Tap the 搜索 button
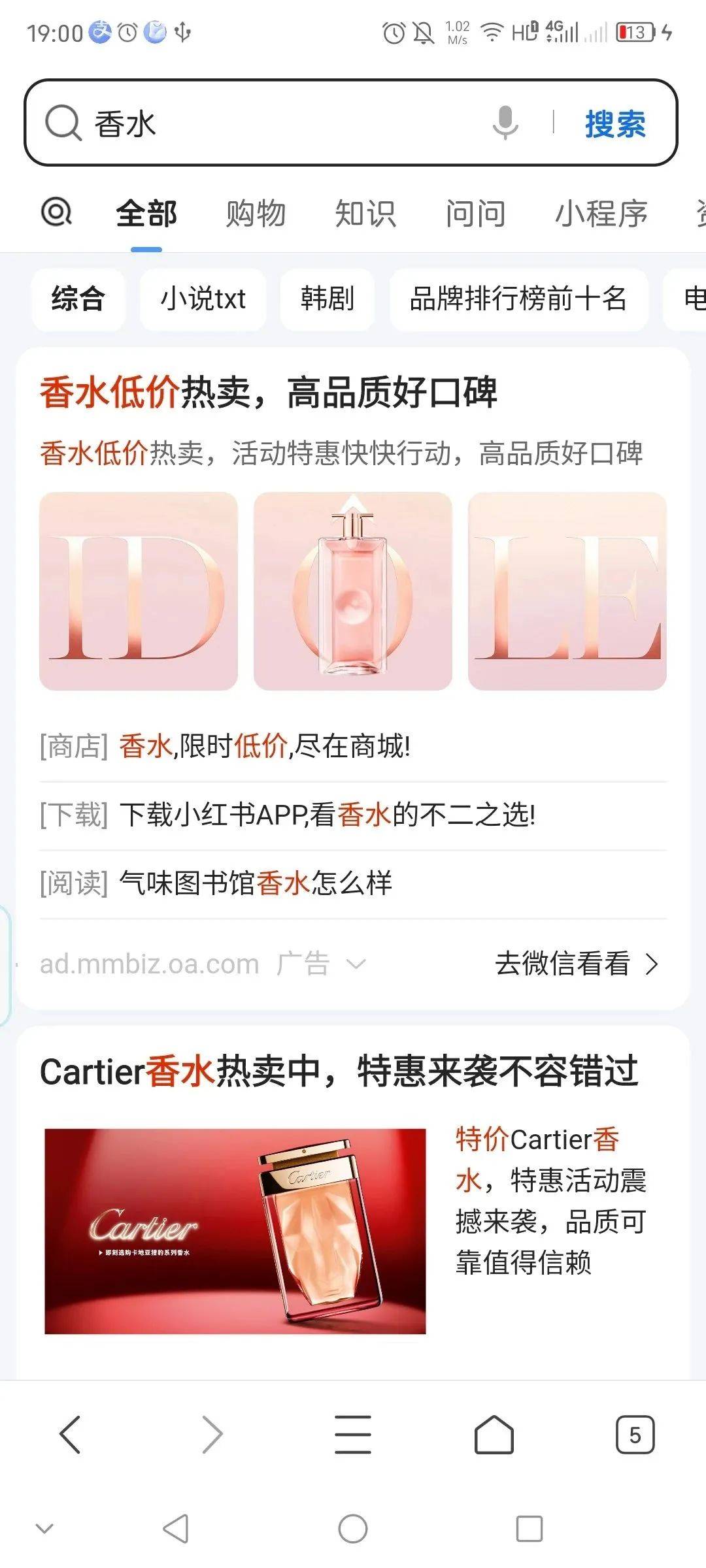706x1568 pixels. click(x=615, y=123)
